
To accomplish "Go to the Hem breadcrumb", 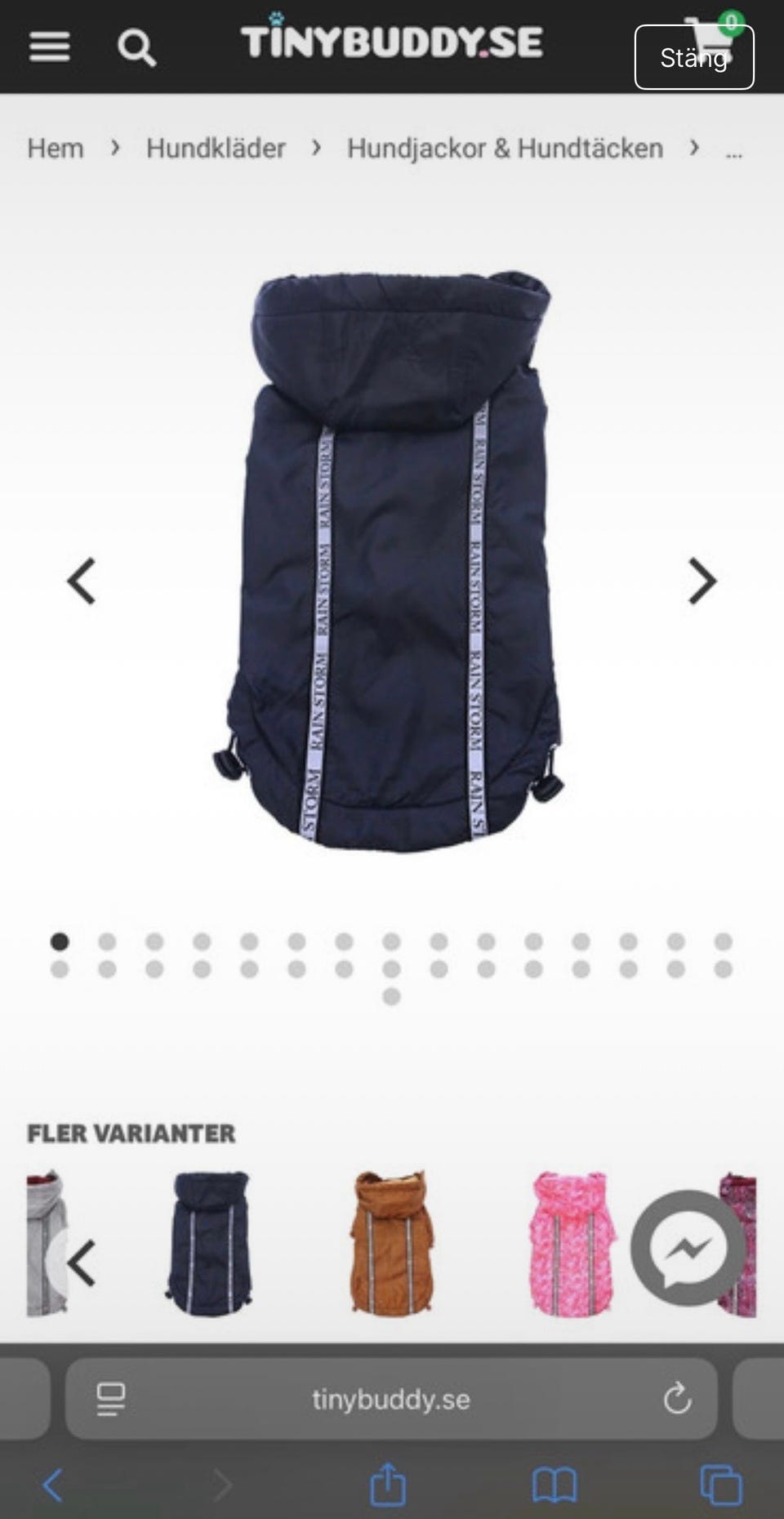I will pos(56,149).
